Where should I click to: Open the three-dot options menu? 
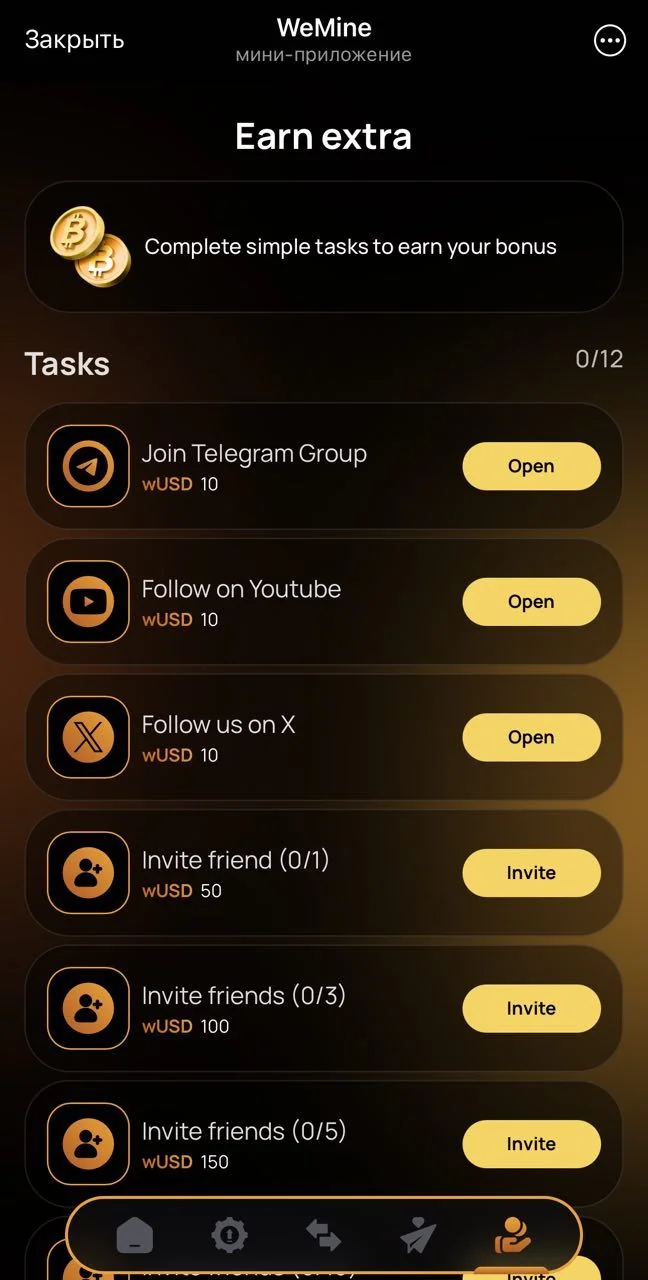(609, 40)
